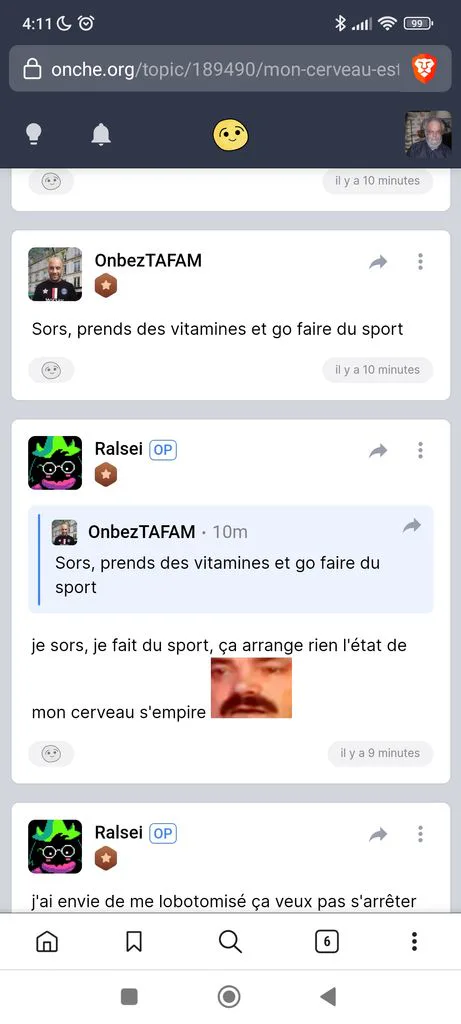461x1024 pixels.
Task: Go to browser home page
Action: pyautogui.click(x=46, y=941)
